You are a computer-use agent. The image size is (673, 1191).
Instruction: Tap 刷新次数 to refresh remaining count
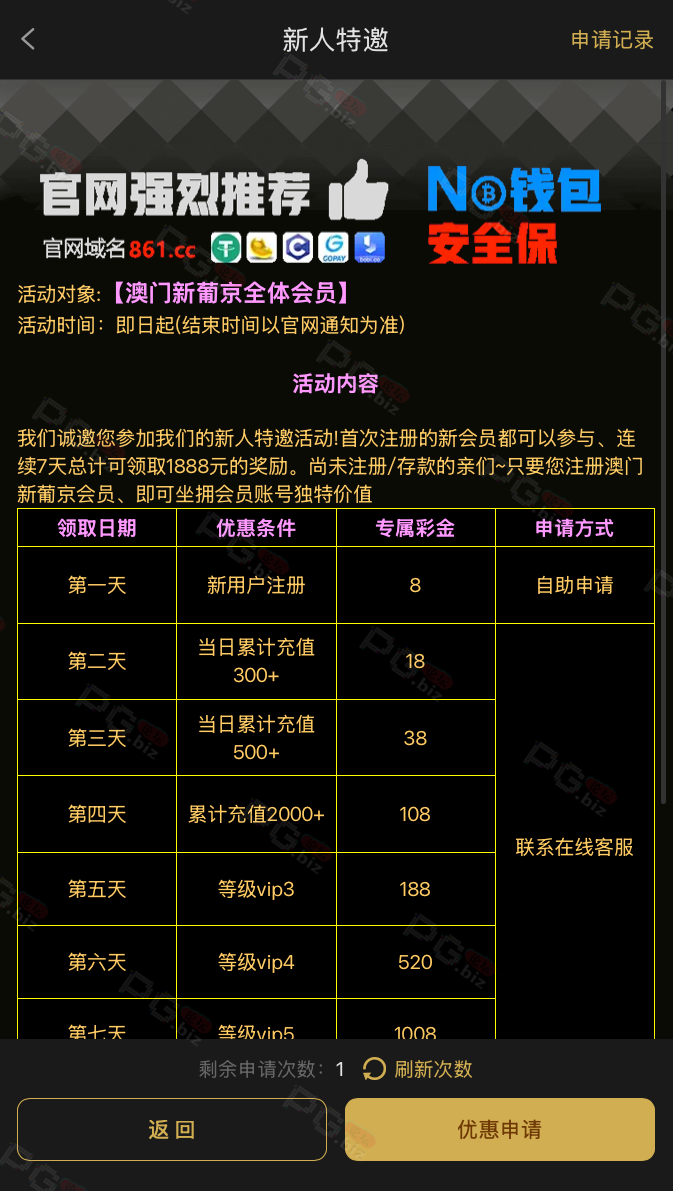click(418, 1069)
